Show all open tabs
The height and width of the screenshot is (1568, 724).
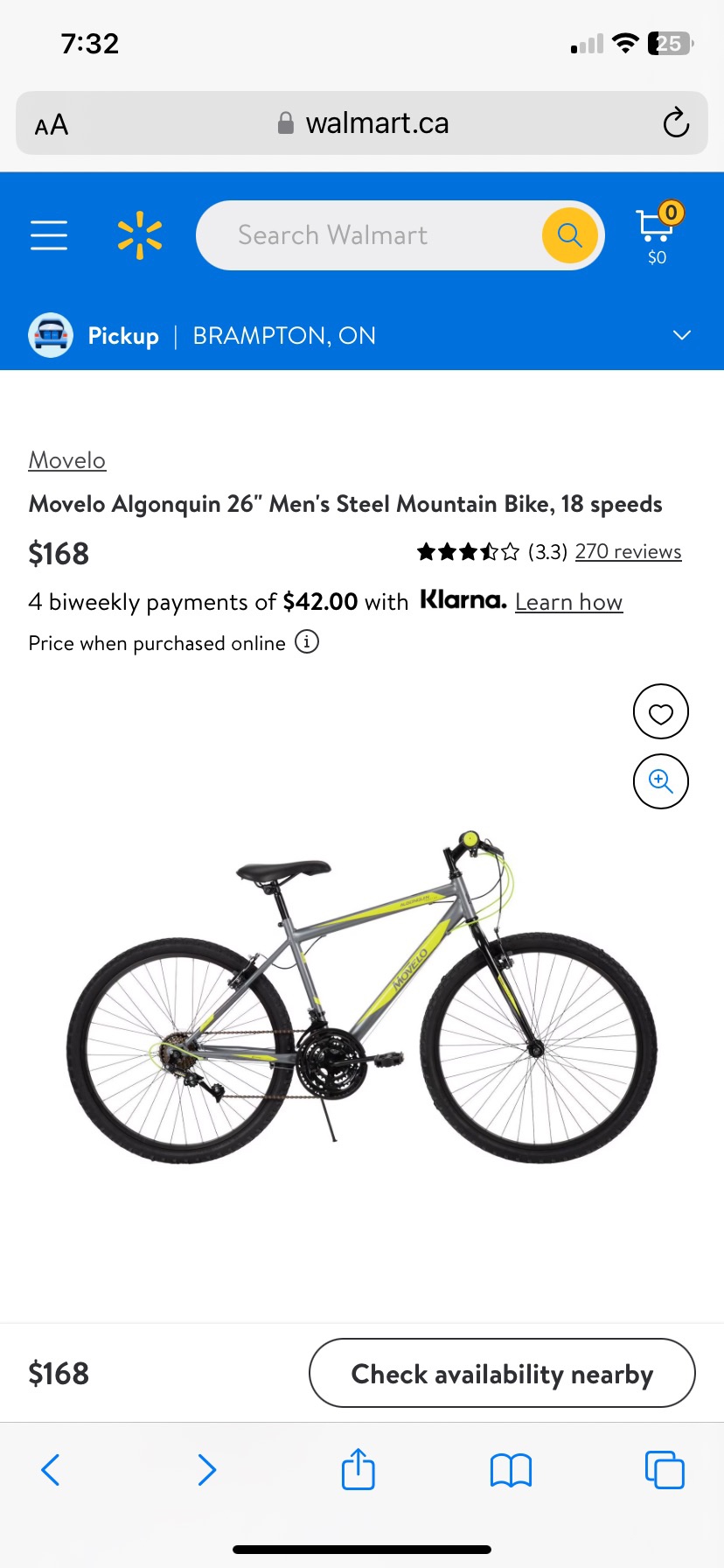665,1470
